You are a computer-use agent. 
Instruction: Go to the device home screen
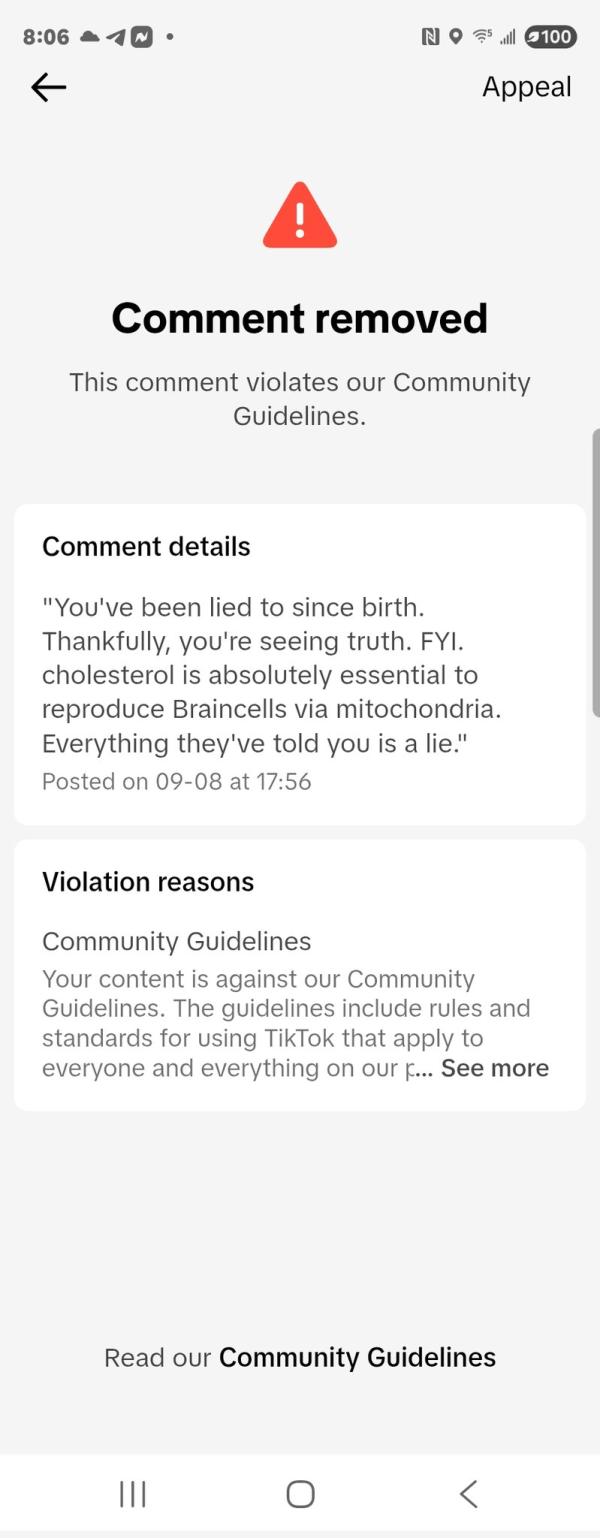point(300,1494)
